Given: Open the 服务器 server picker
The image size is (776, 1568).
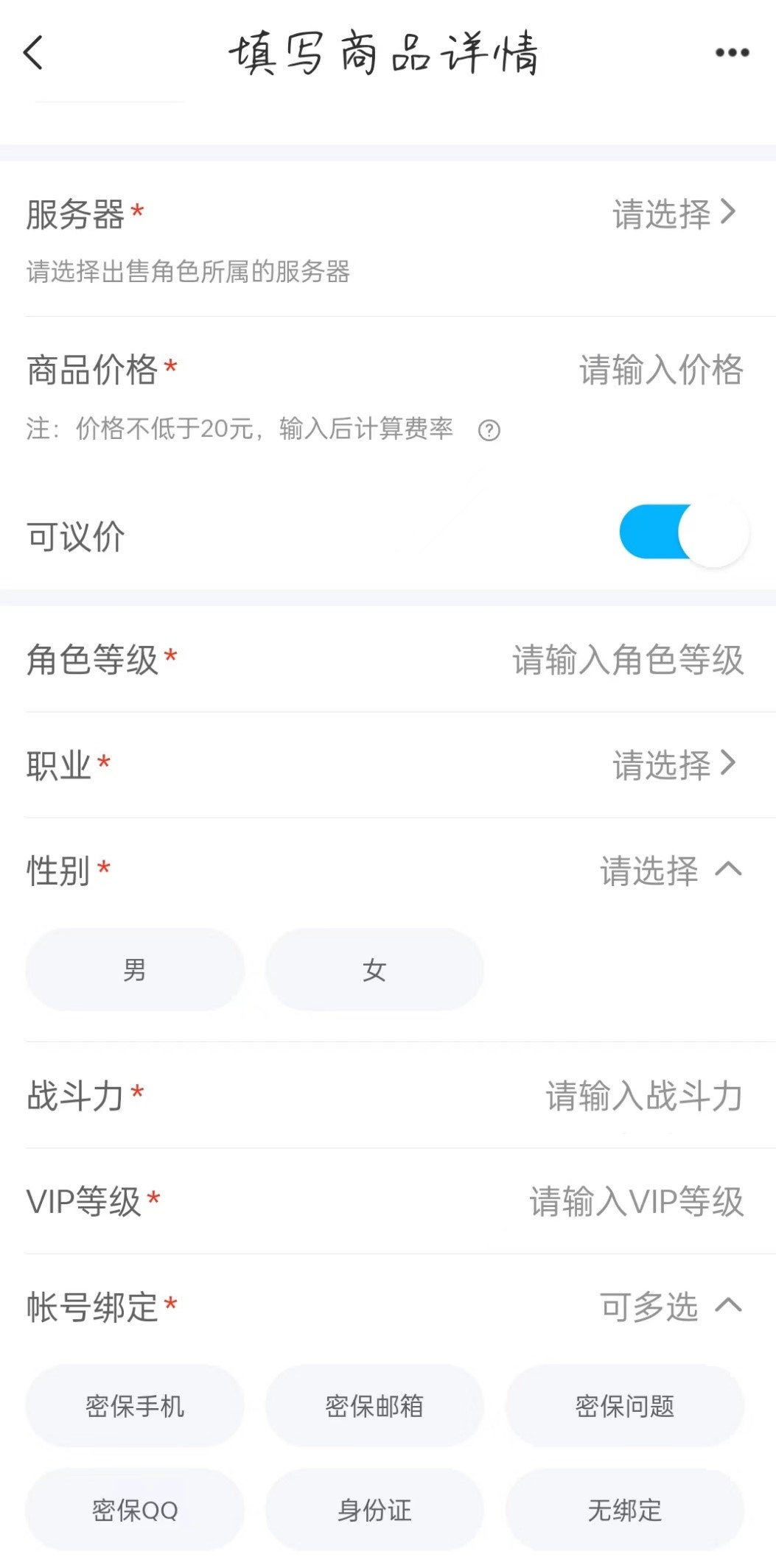Looking at the screenshot, I should pos(674,214).
